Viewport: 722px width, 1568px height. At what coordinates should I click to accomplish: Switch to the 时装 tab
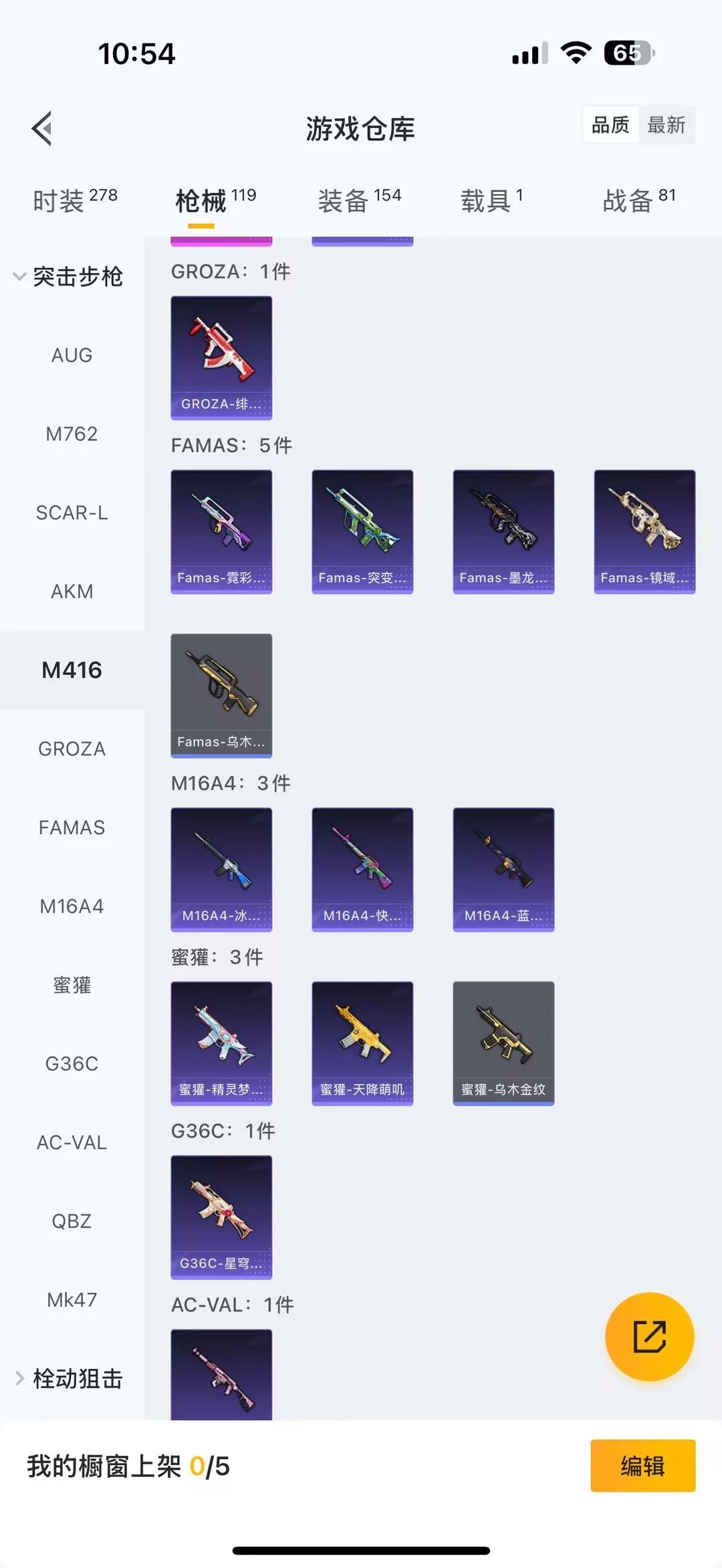(75, 200)
